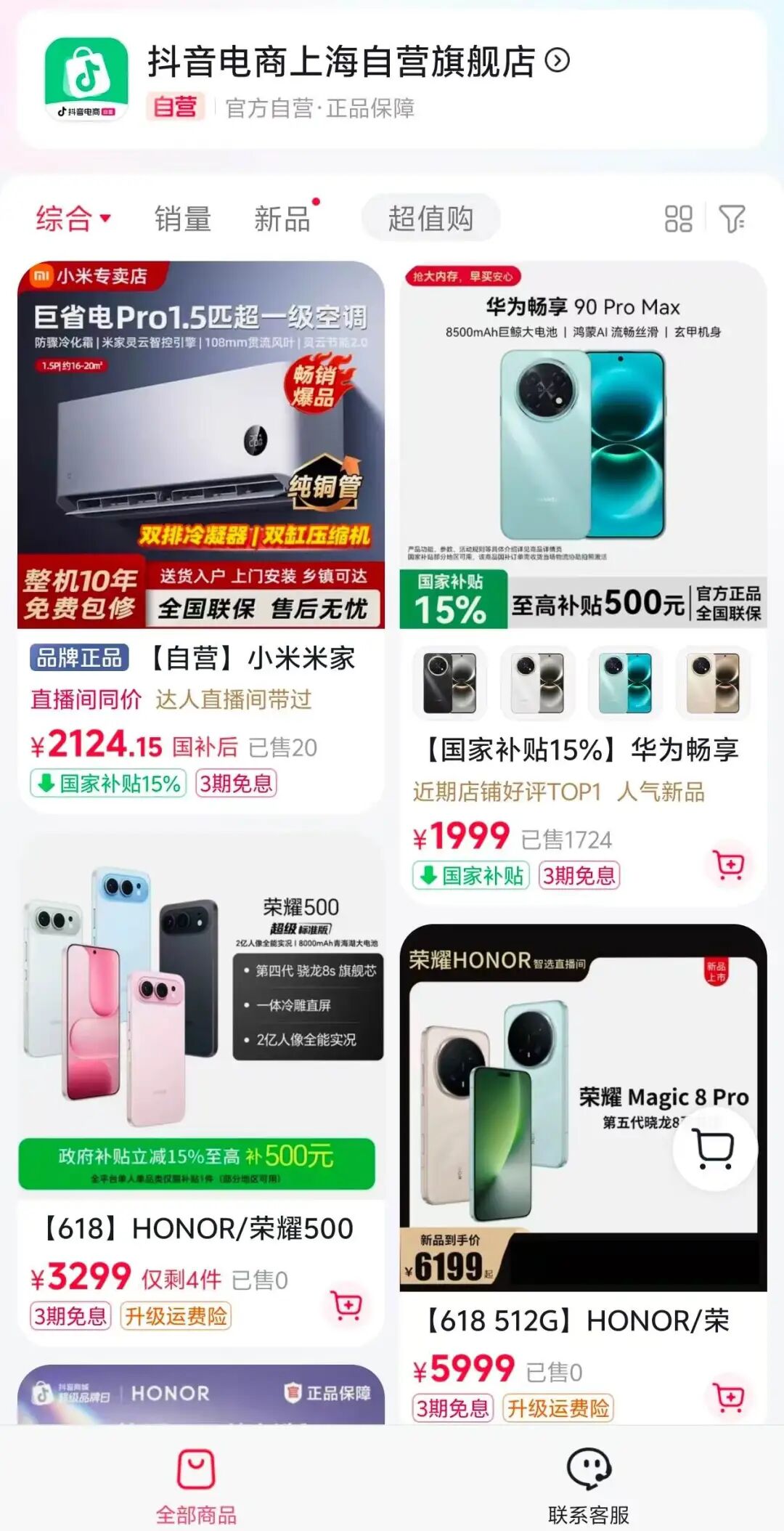Add the ¥1999 华为畅享 to cart
The height and width of the screenshot is (1531, 784).
point(729,865)
